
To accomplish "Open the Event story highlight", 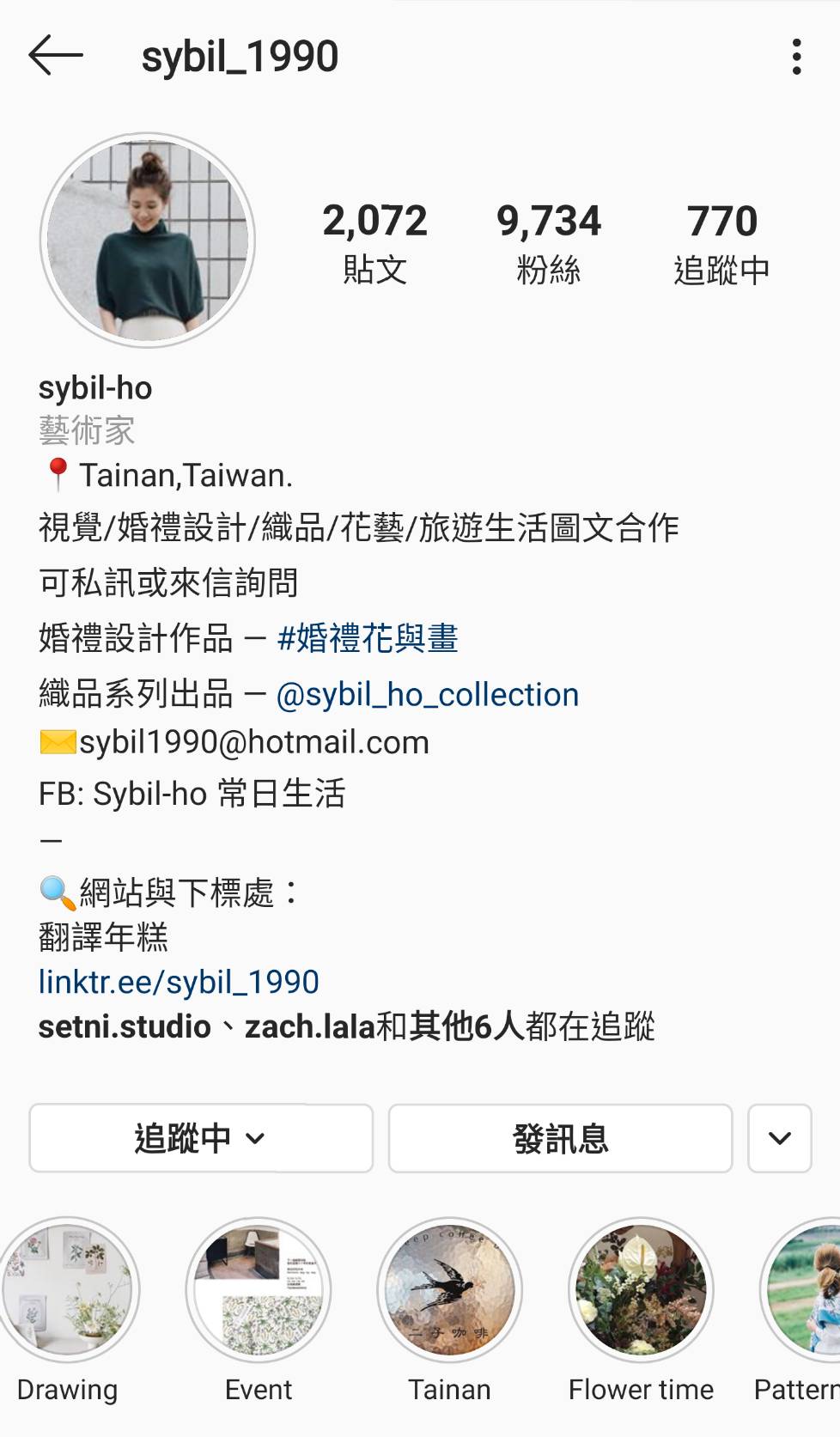I will [x=259, y=1289].
